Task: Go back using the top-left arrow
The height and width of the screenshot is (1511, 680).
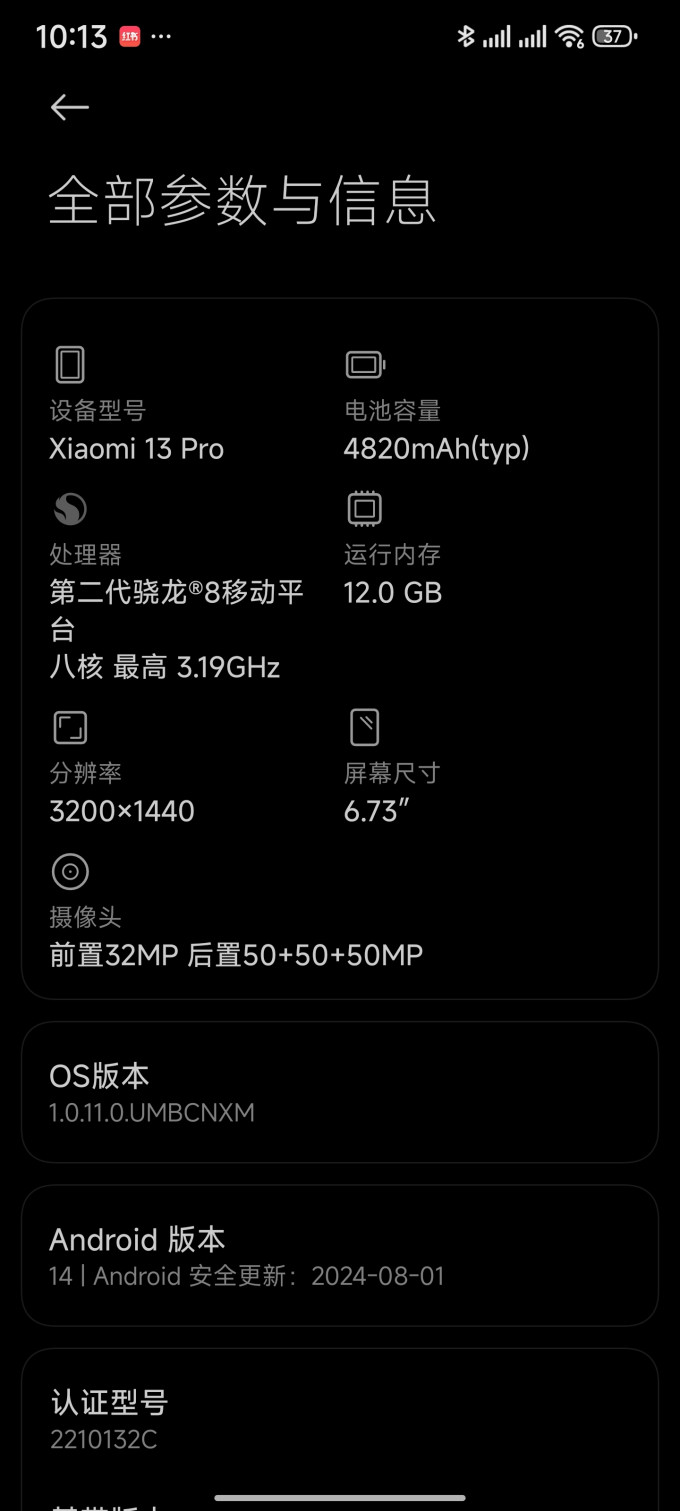Action: 70,107
